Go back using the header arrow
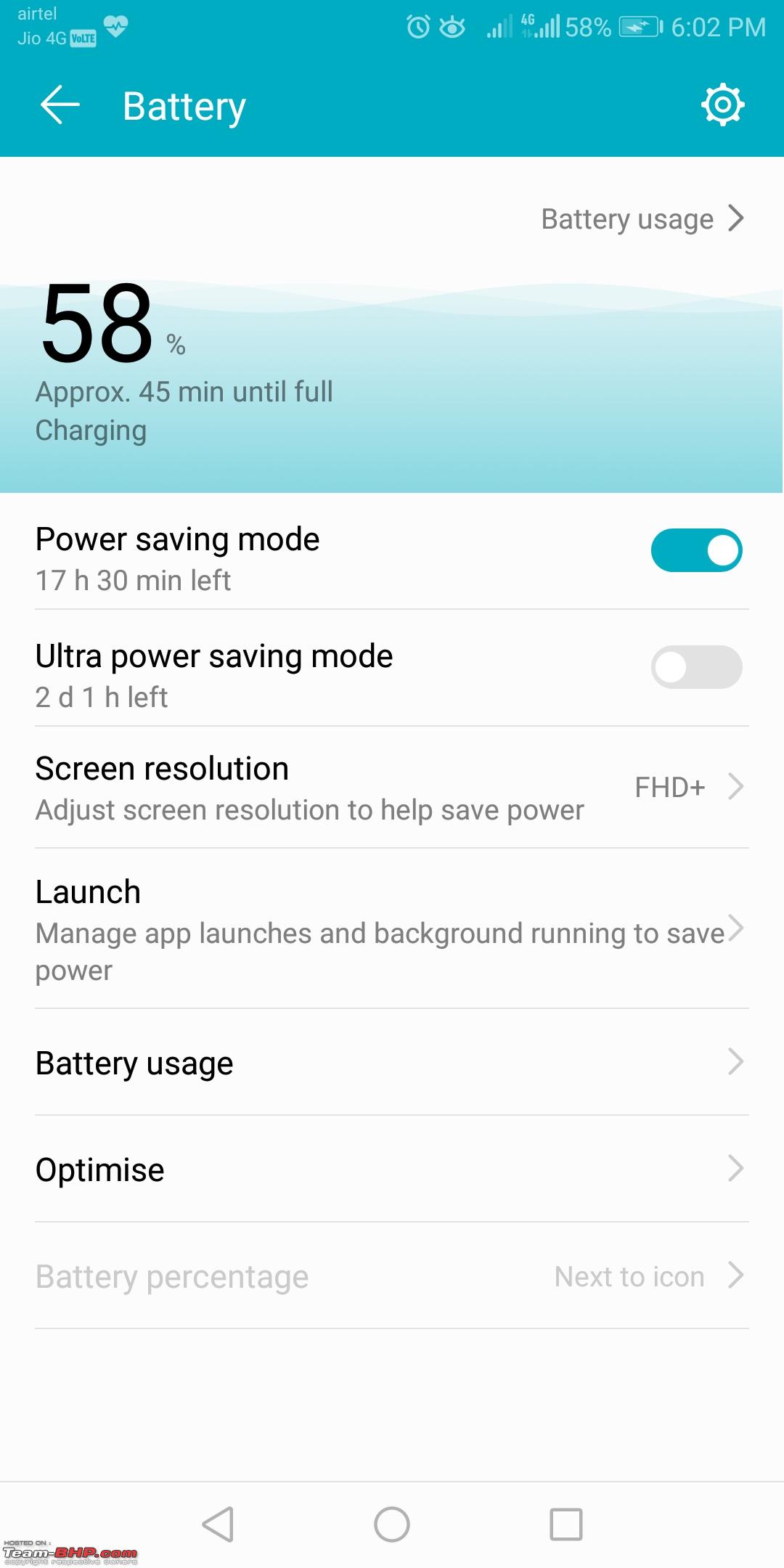Image resolution: width=784 pixels, height=1568 pixels. (x=60, y=105)
